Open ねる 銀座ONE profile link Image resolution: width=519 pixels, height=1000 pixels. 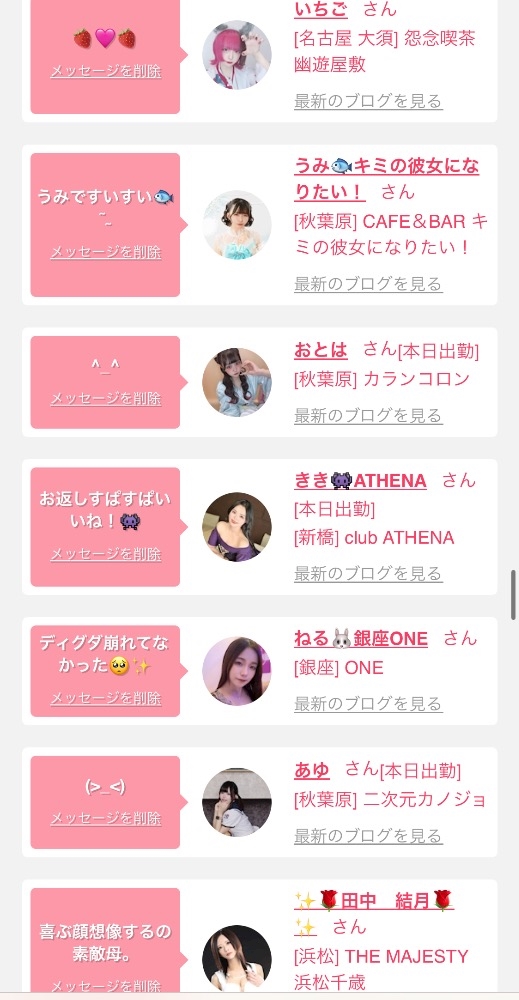[361, 638]
